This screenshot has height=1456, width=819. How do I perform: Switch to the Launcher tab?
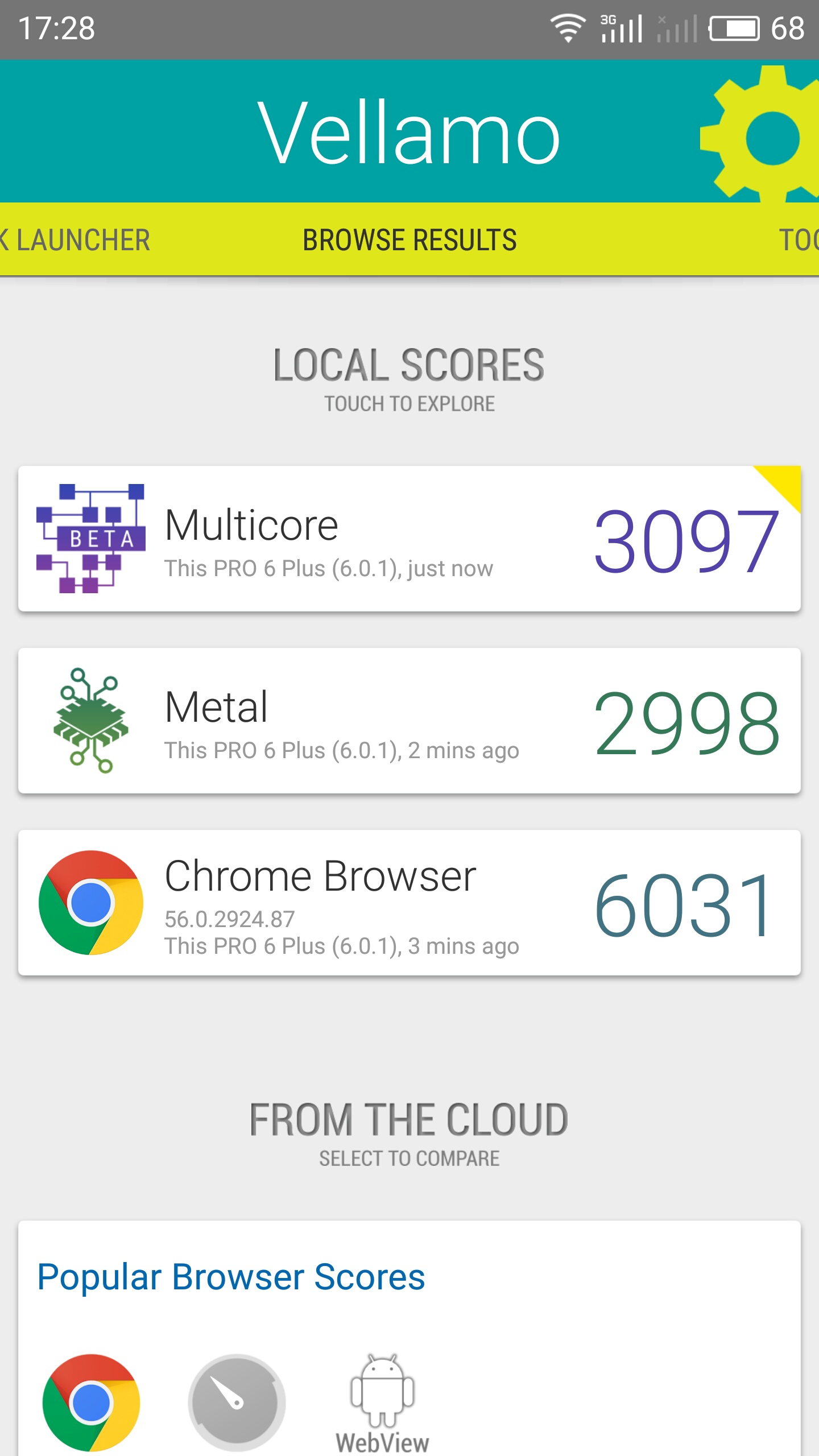[x=76, y=239]
